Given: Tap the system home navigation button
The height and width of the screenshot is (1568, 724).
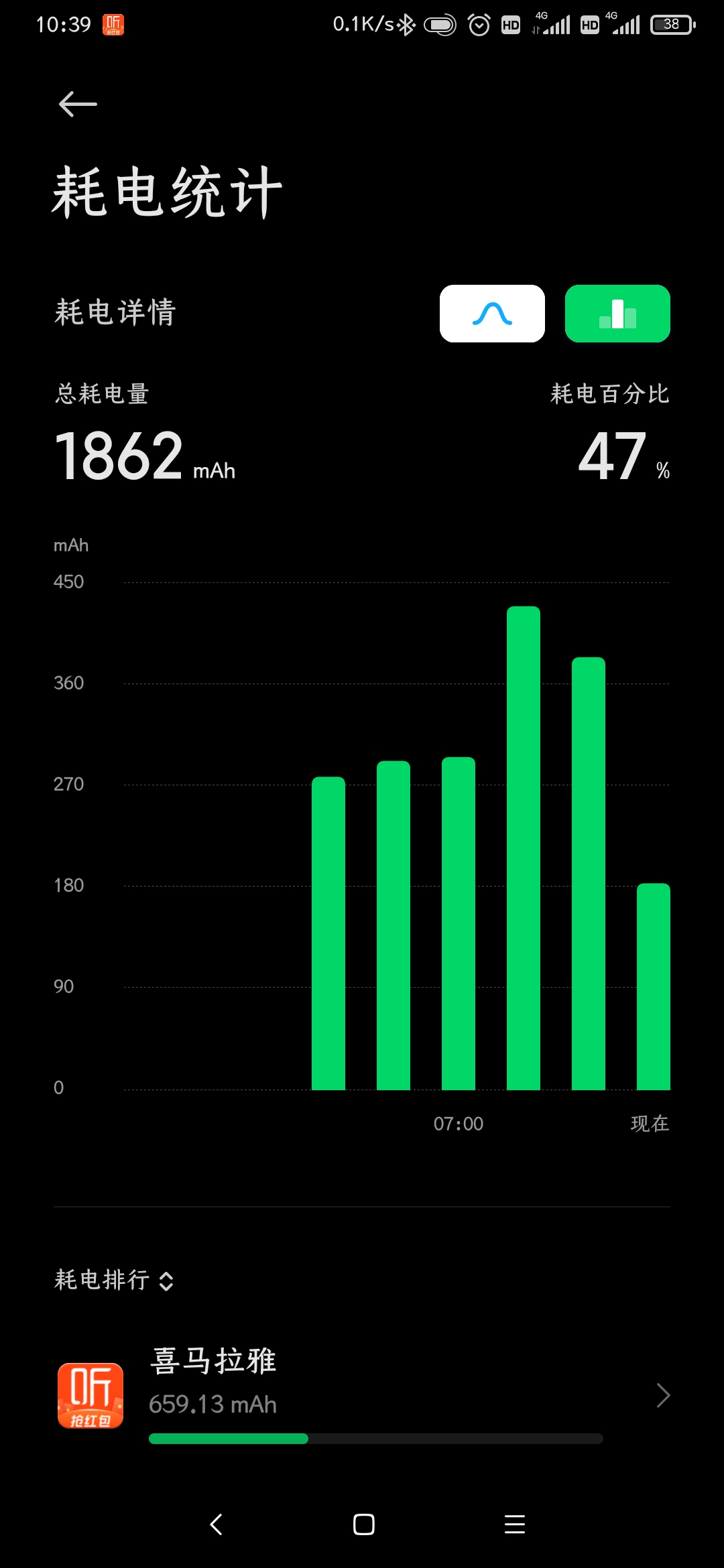Looking at the screenshot, I should tap(363, 1524).
